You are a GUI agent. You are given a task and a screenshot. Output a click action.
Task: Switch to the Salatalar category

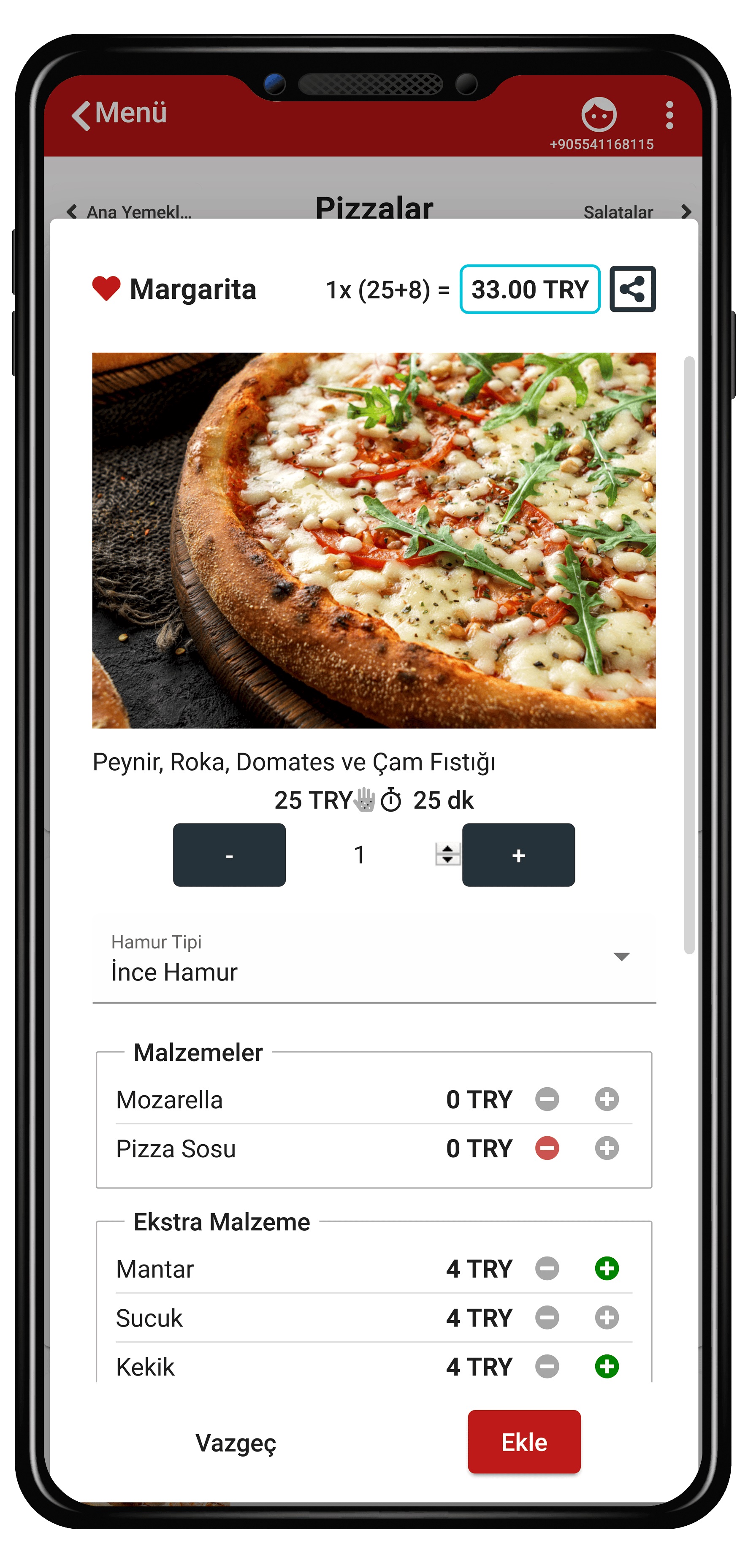(x=635, y=212)
